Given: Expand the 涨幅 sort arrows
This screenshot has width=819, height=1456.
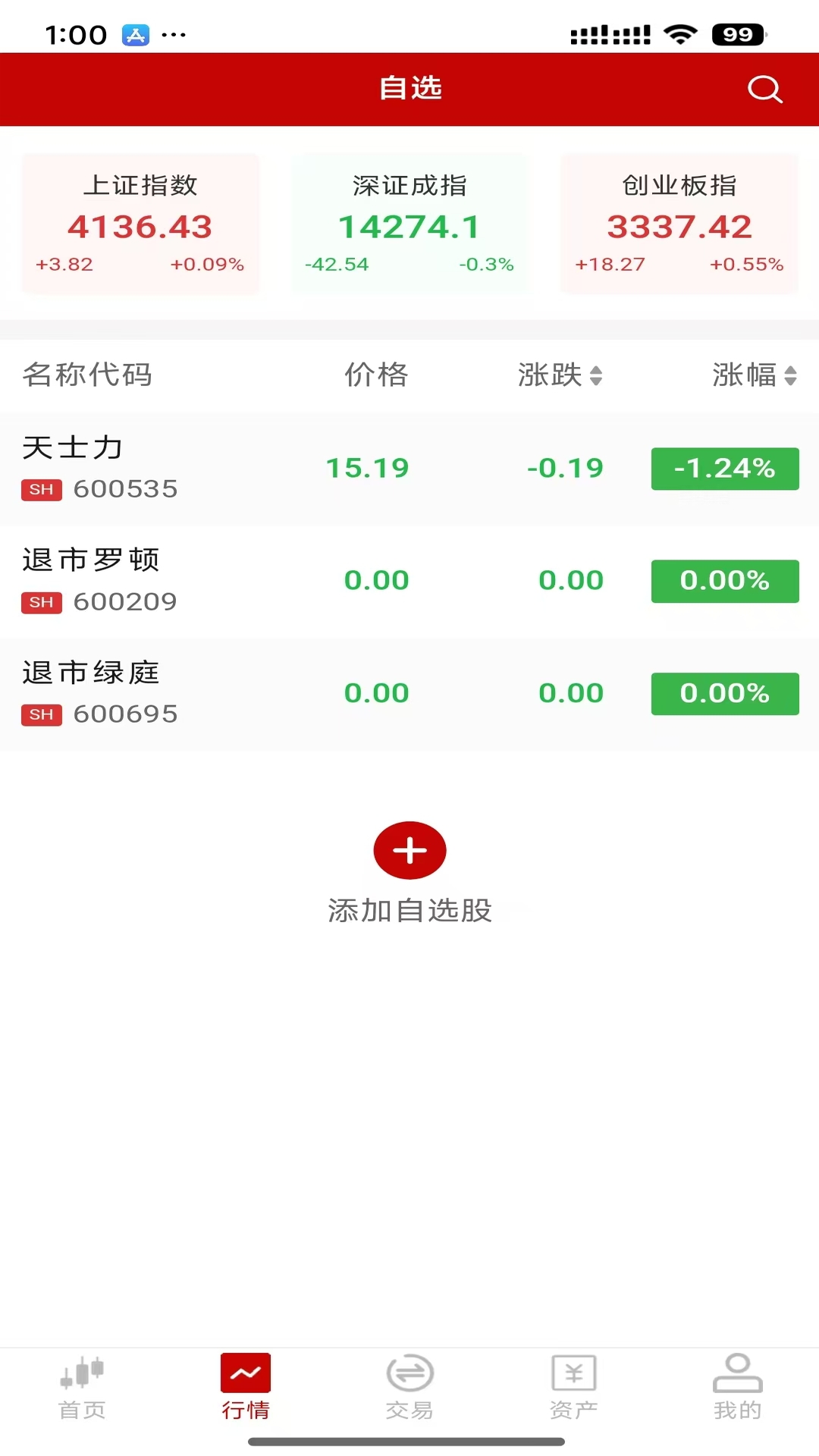Looking at the screenshot, I should pyautogui.click(x=791, y=375).
